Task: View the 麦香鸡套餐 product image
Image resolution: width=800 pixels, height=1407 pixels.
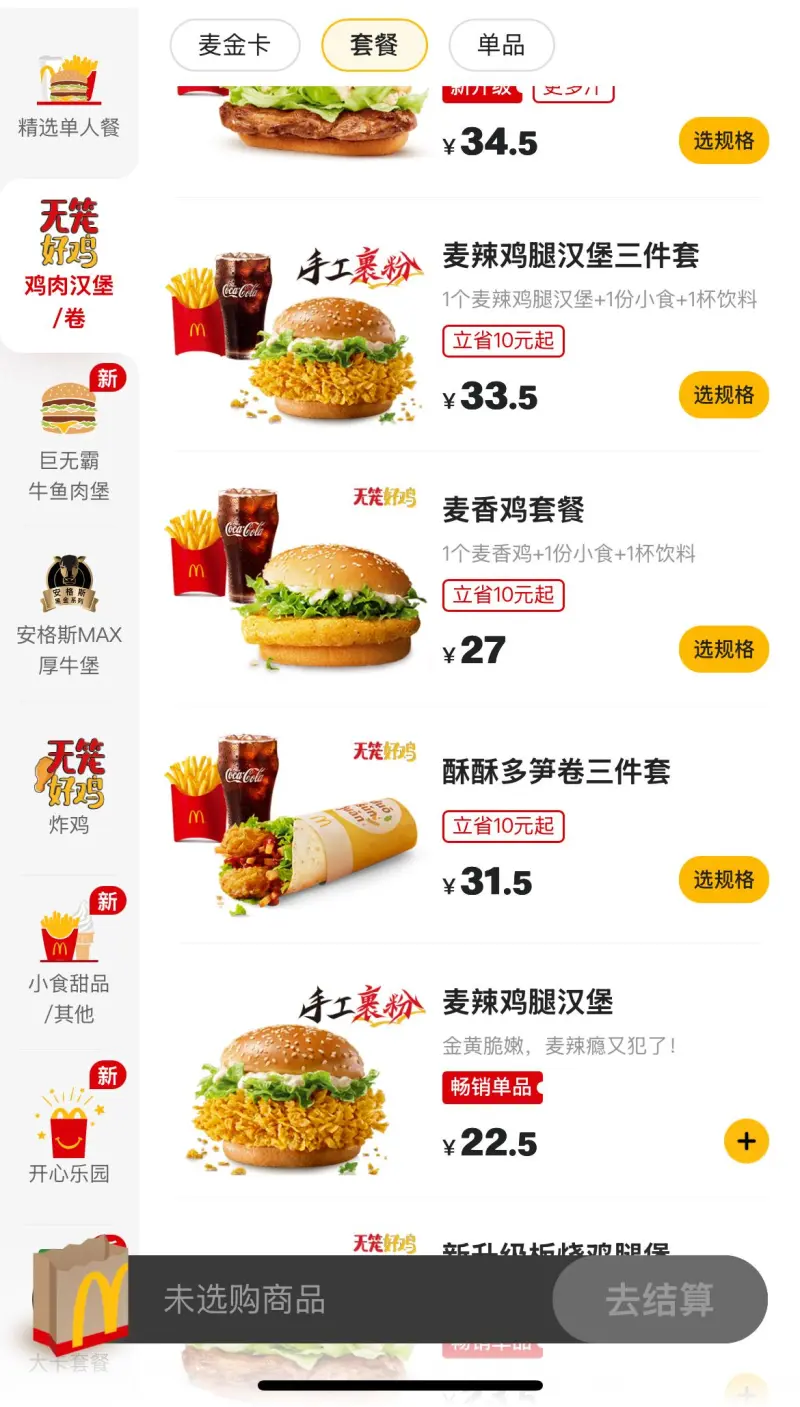Action: point(296,578)
